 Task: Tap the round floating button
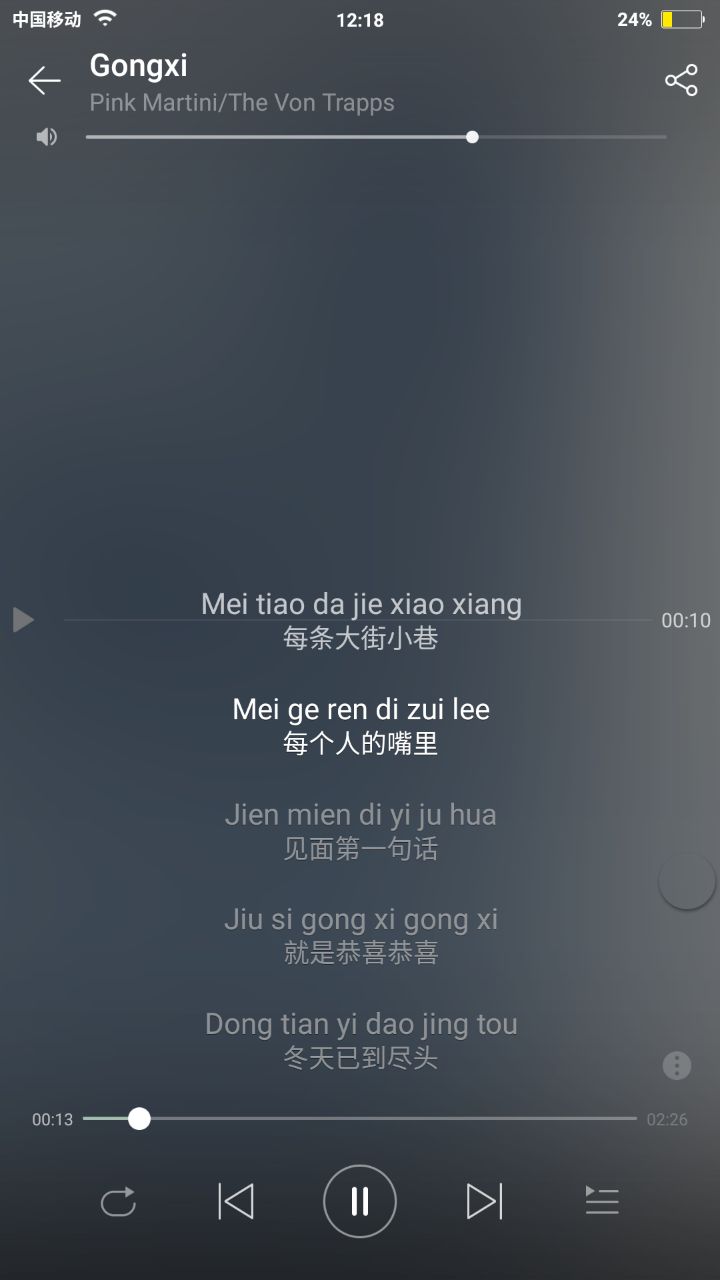(x=687, y=881)
